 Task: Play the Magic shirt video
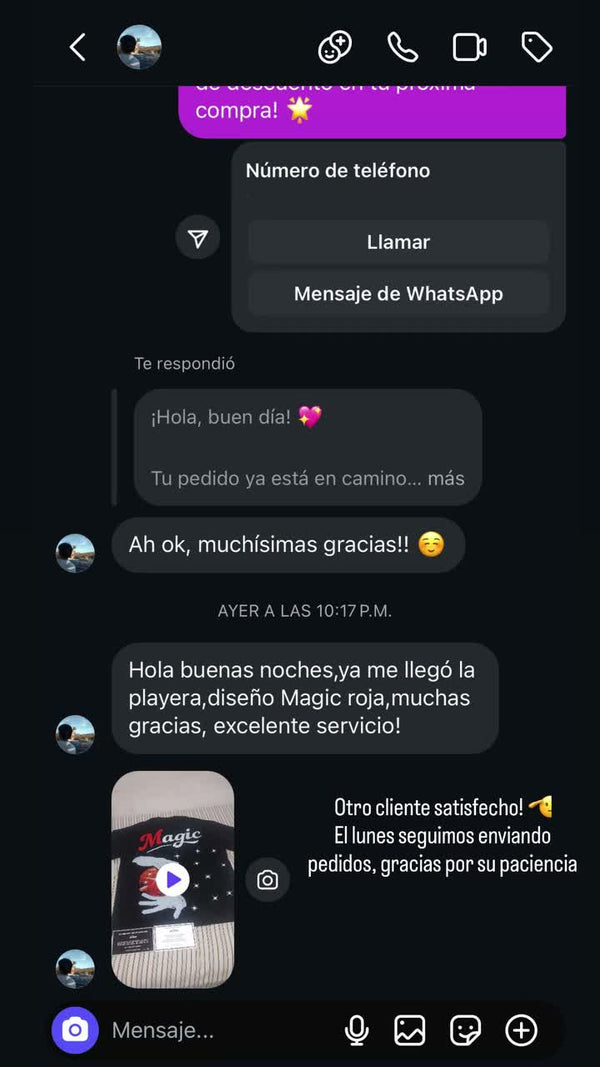click(173, 880)
